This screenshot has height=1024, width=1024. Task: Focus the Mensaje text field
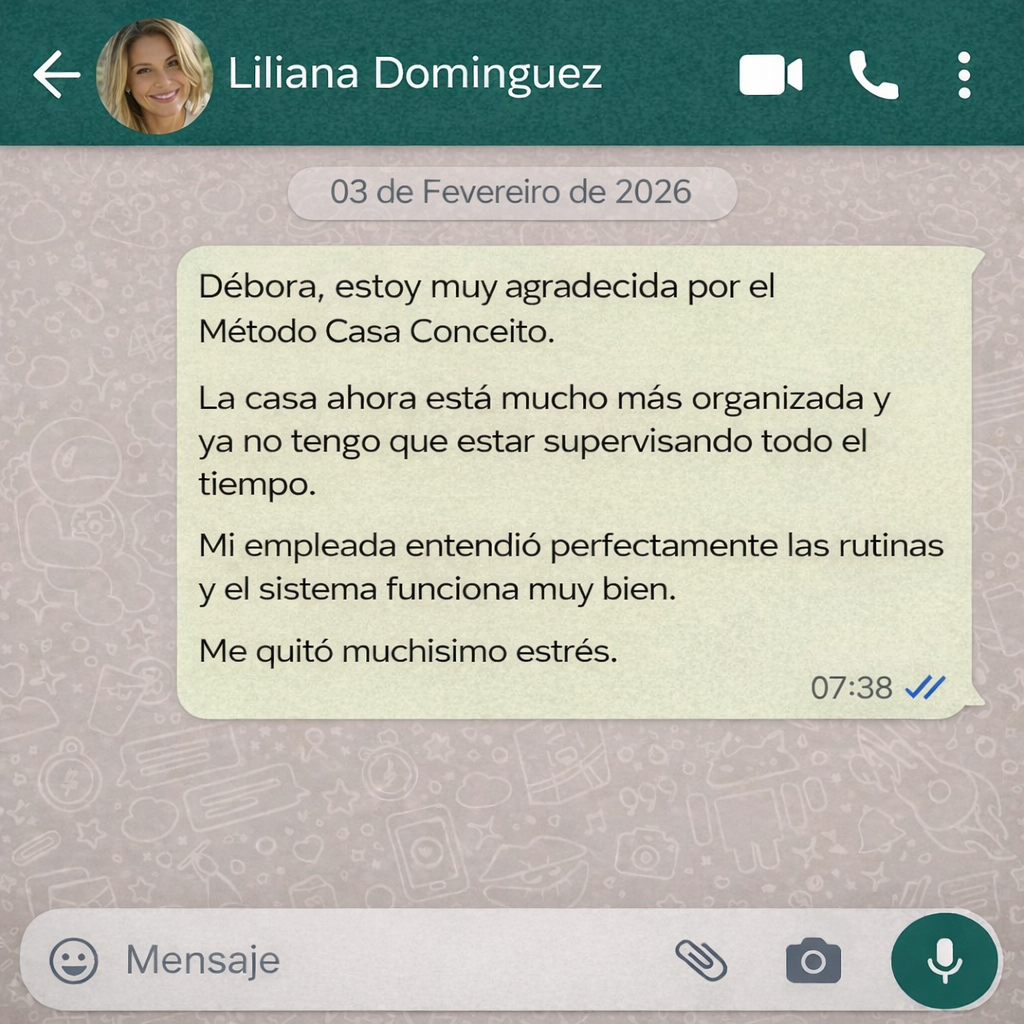pyautogui.click(x=380, y=961)
